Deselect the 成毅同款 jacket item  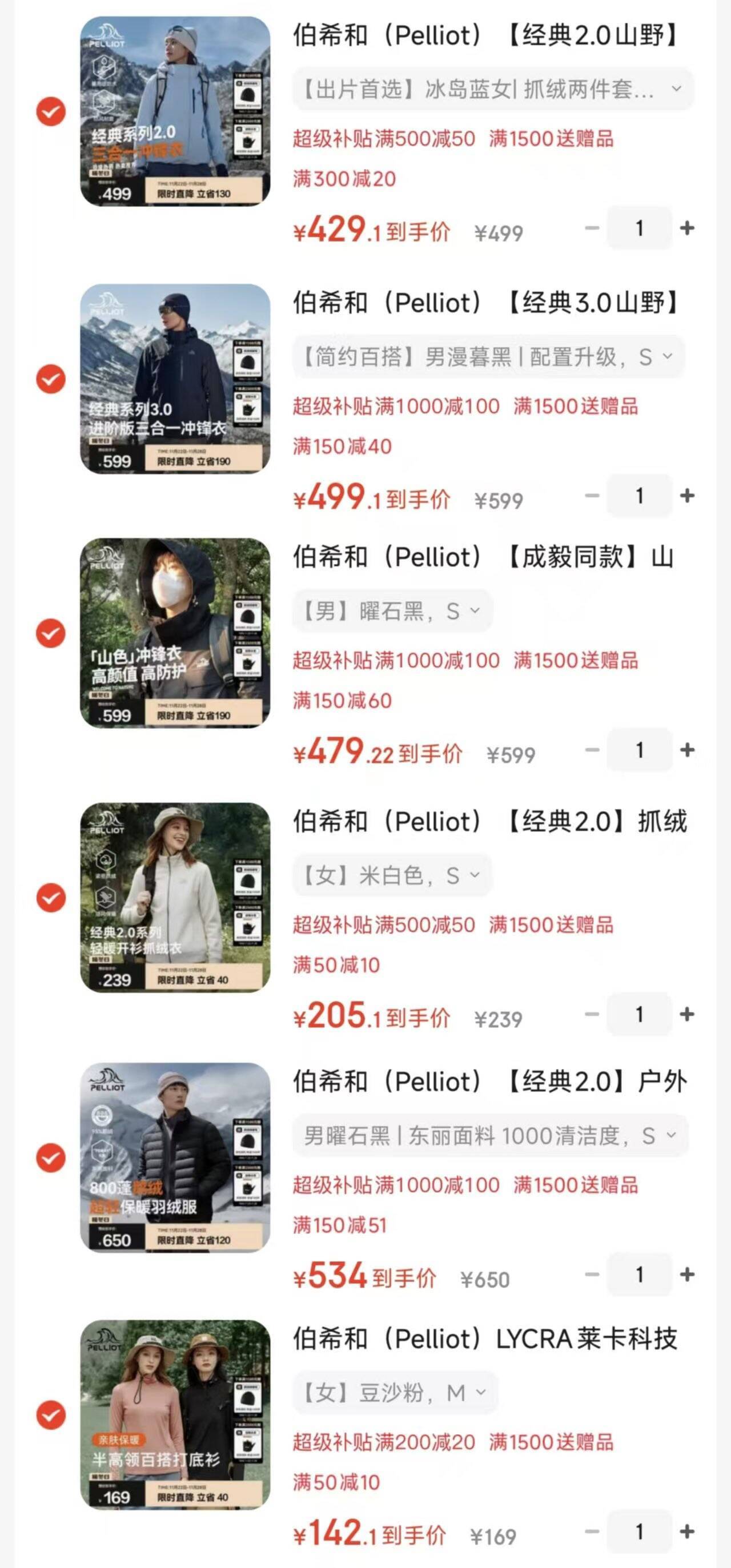(51, 634)
